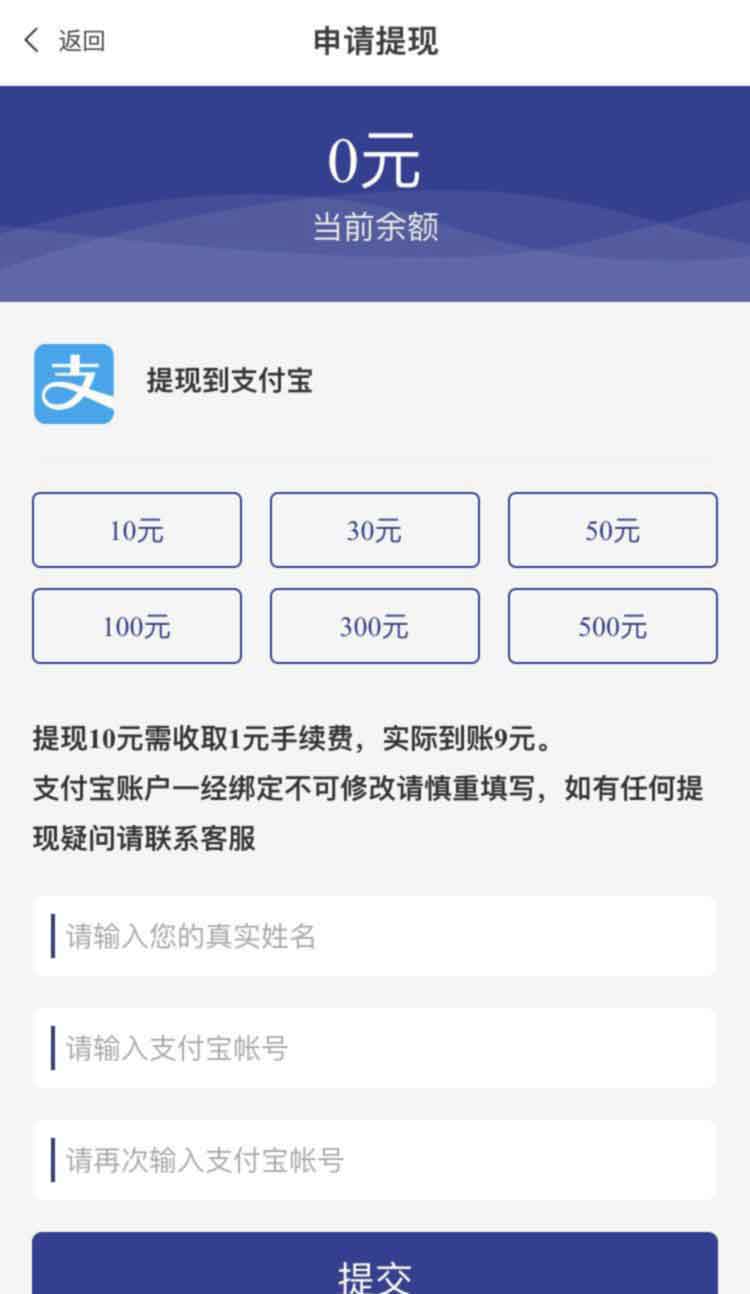Tap the 500元 amount option
The image size is (750, 1294).
(x=613, y=626)
